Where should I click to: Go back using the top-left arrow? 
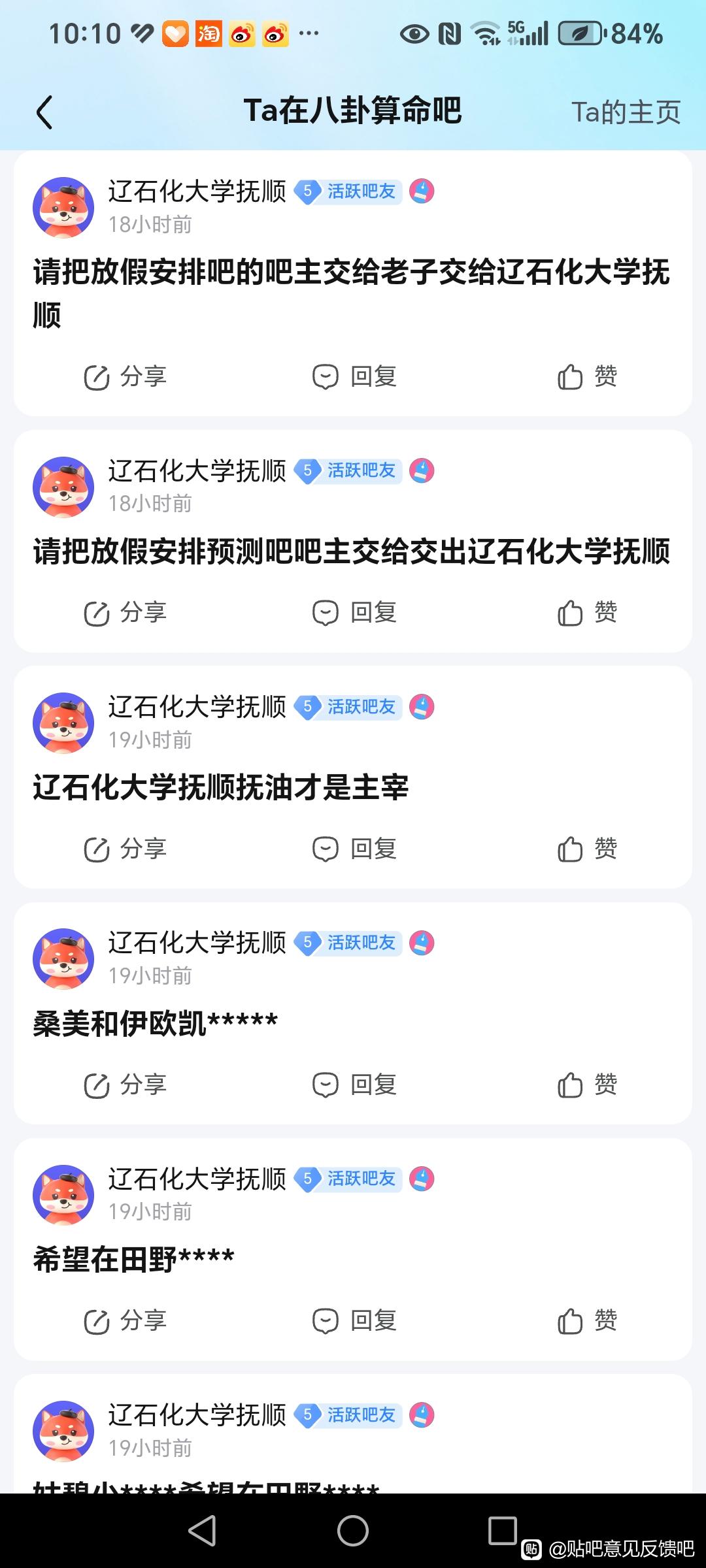pyautogui.click(x=44, y=112)
